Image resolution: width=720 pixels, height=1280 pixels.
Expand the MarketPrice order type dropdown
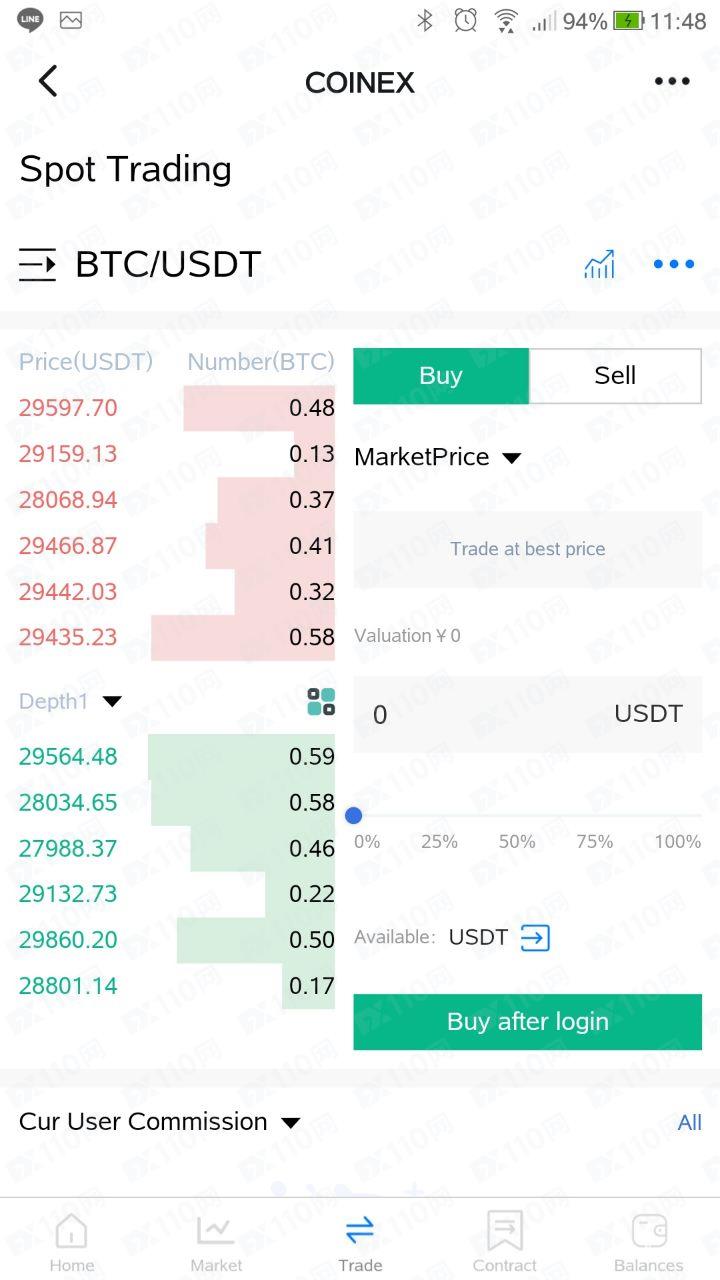pos(438,458)
